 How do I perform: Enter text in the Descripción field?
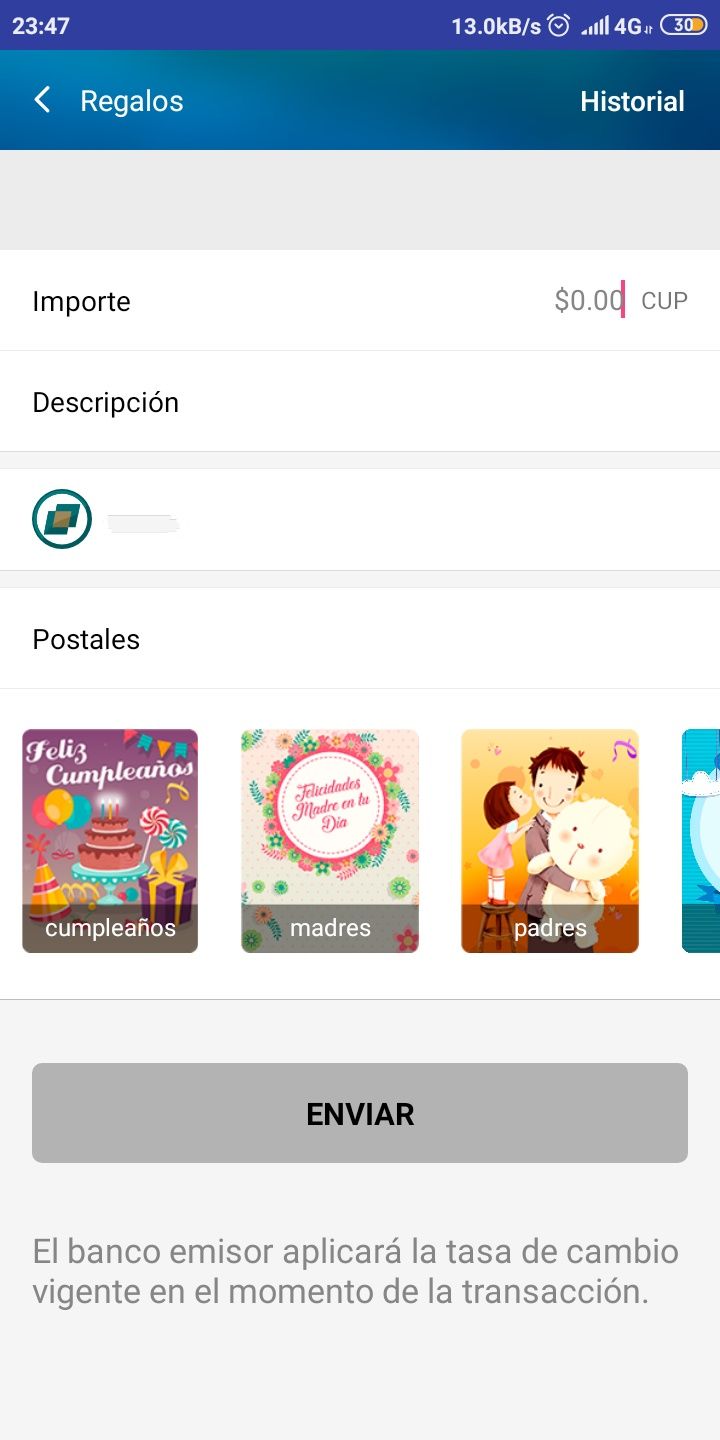click(x=360, y=402)
